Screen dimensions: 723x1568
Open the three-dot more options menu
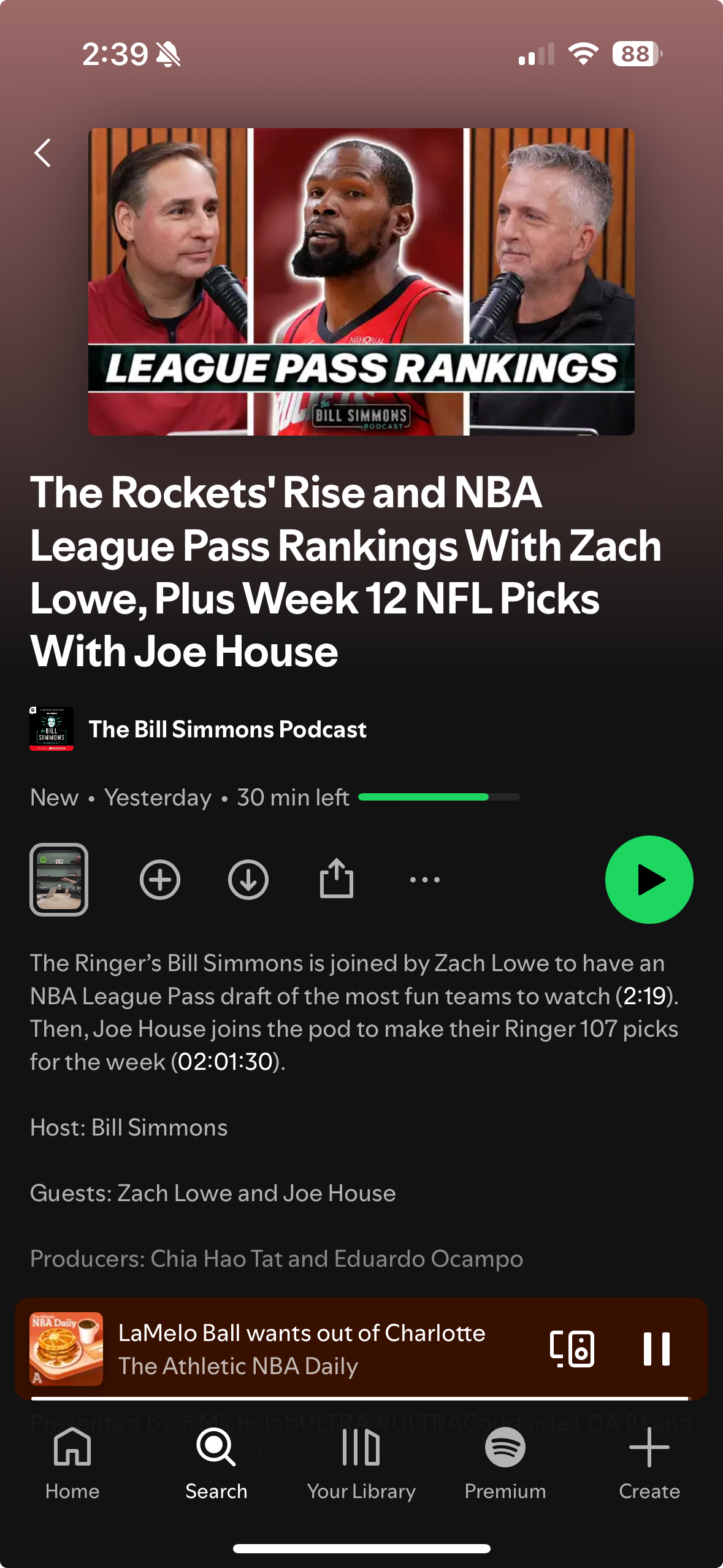click(x=425, y=880)
